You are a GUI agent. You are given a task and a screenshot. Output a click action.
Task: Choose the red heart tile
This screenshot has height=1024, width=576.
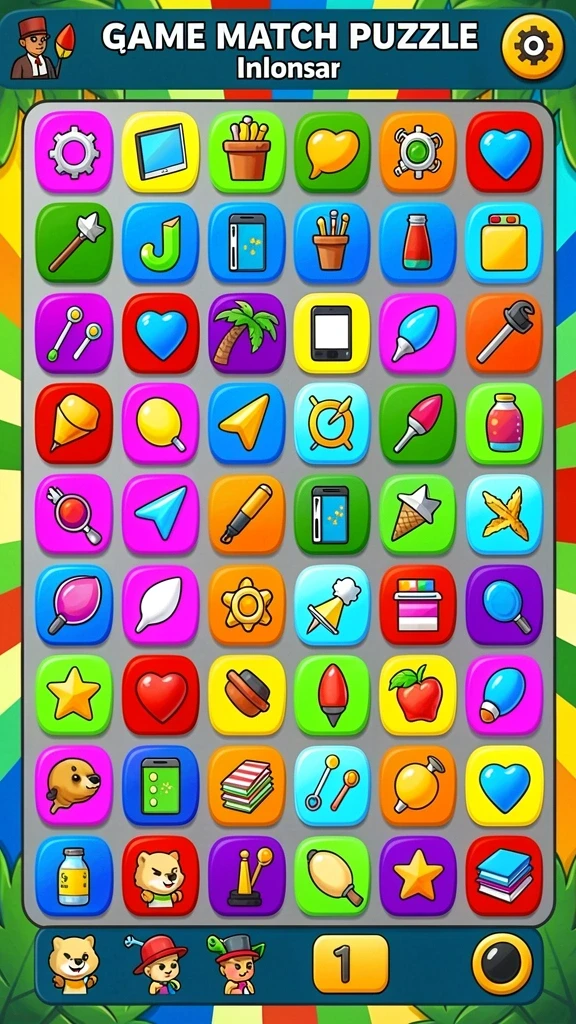tap(160, 695)
